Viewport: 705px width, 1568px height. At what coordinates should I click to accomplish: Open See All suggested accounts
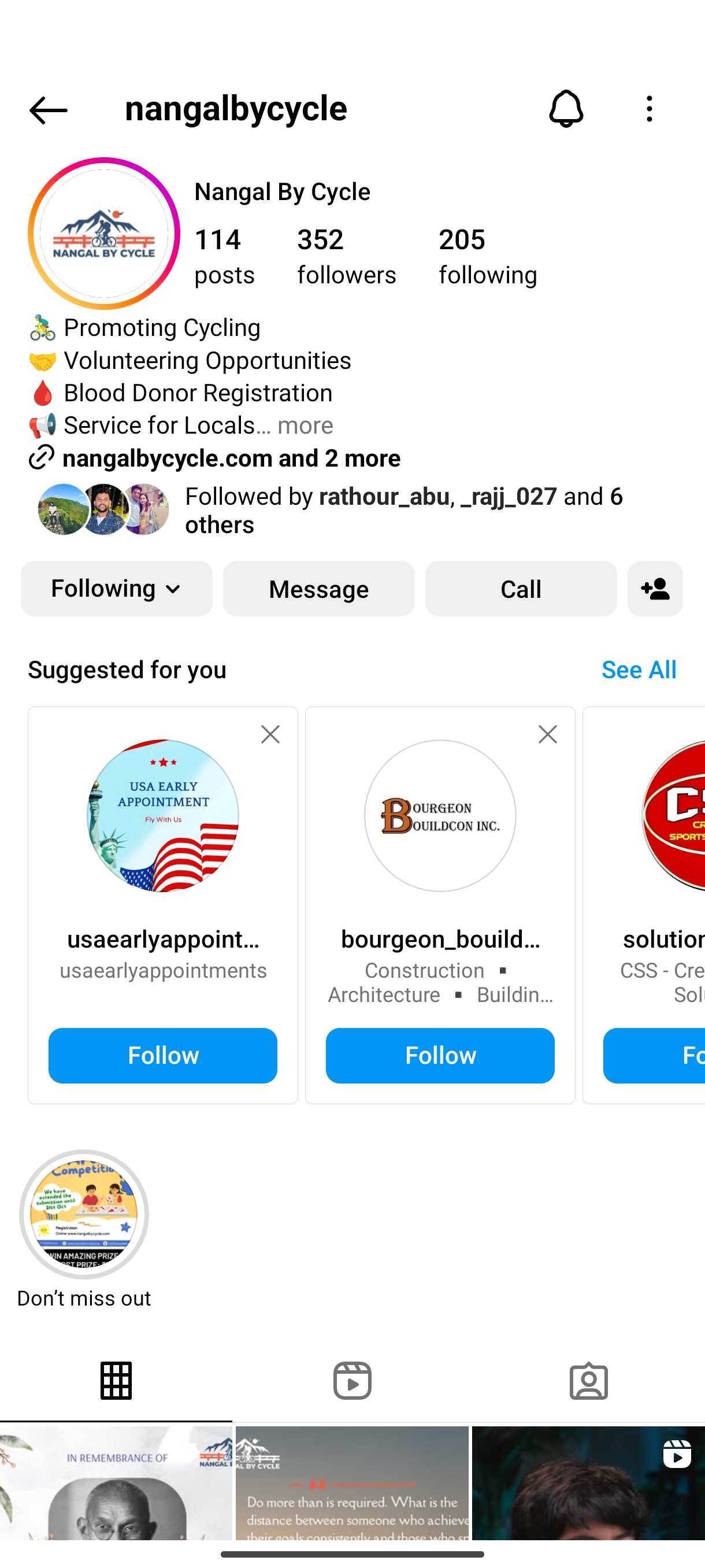click(639, 670)
